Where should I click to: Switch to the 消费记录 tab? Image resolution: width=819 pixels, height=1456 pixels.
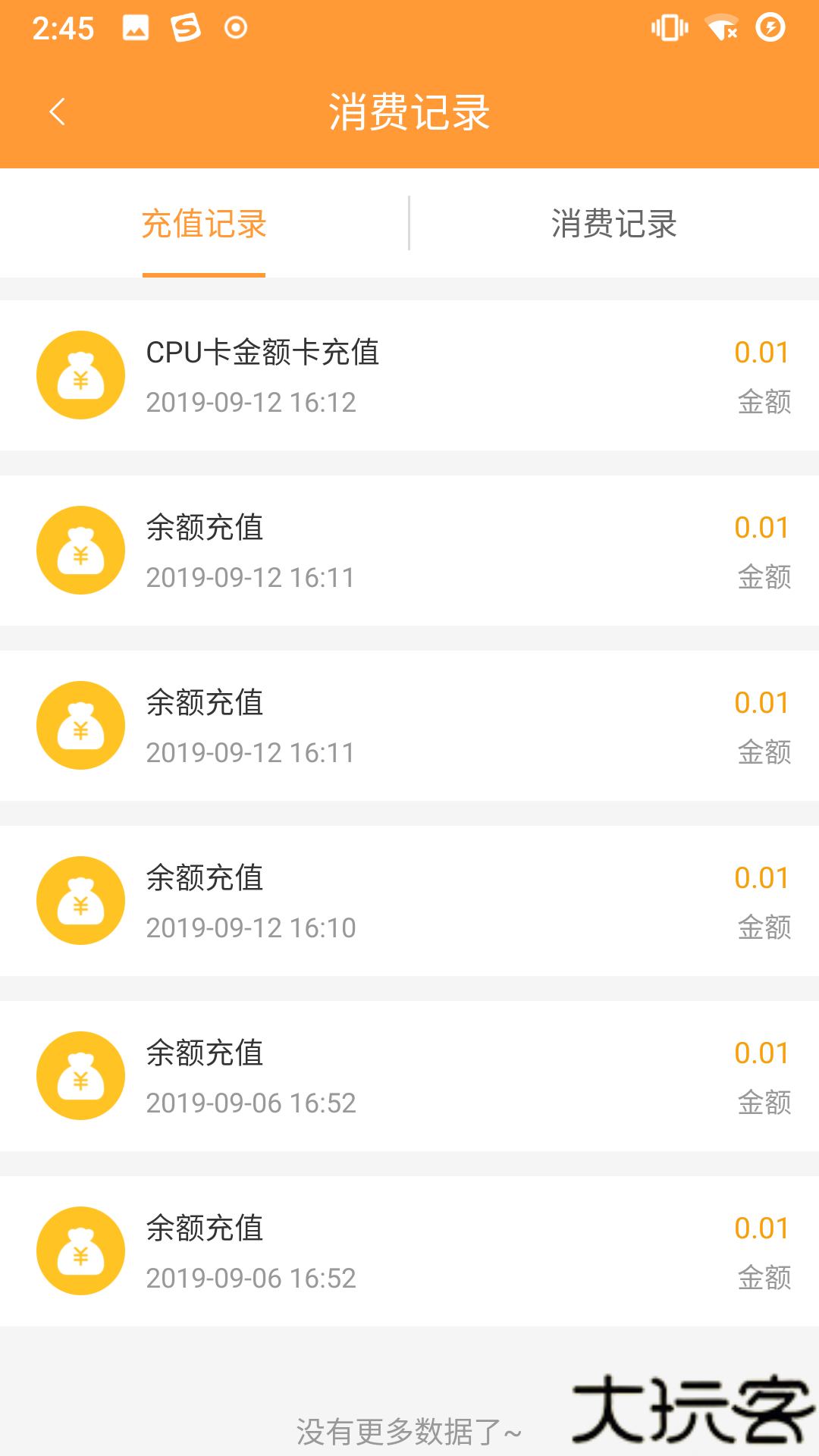tap(614, 223)
